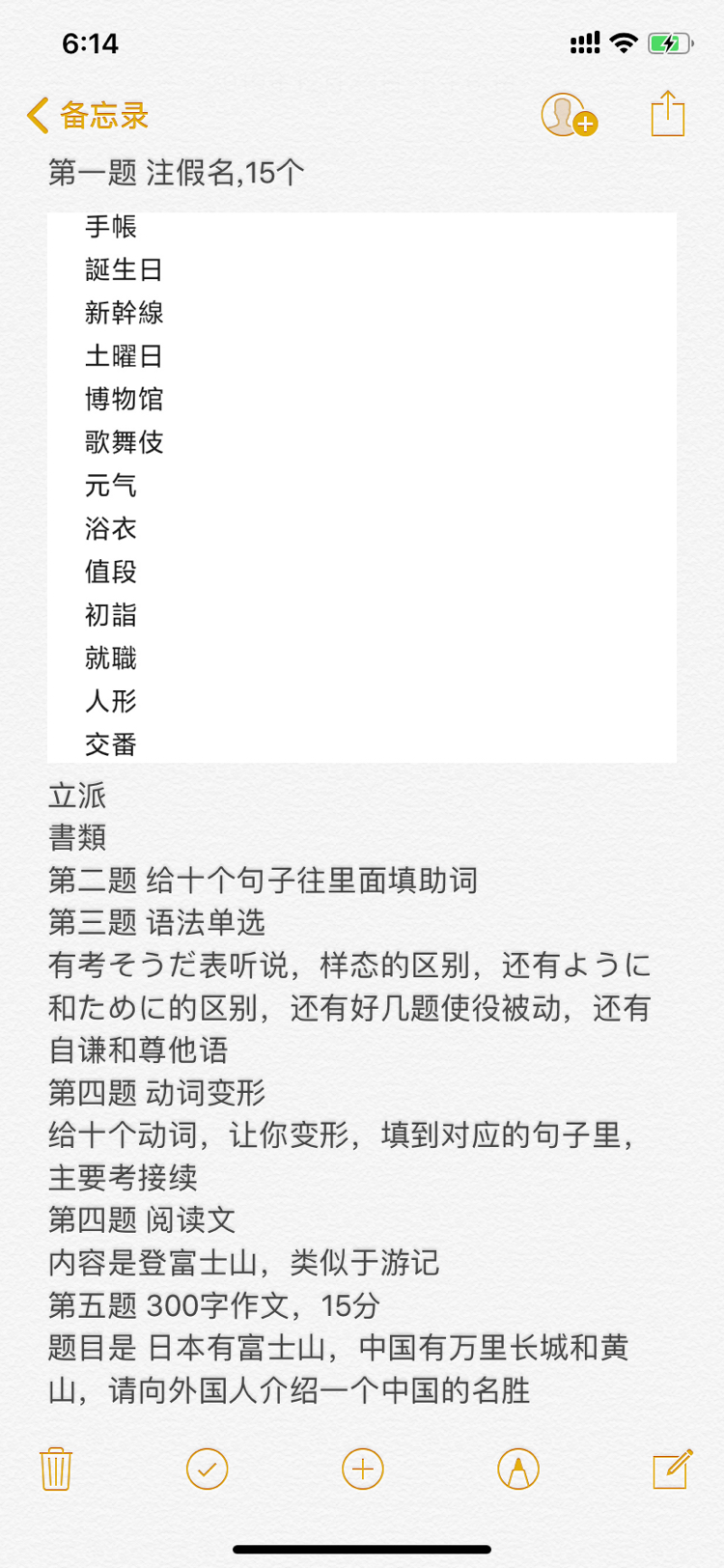Compose a new note
Viewport: 724px width, 1568px height.
(672, 1469)
